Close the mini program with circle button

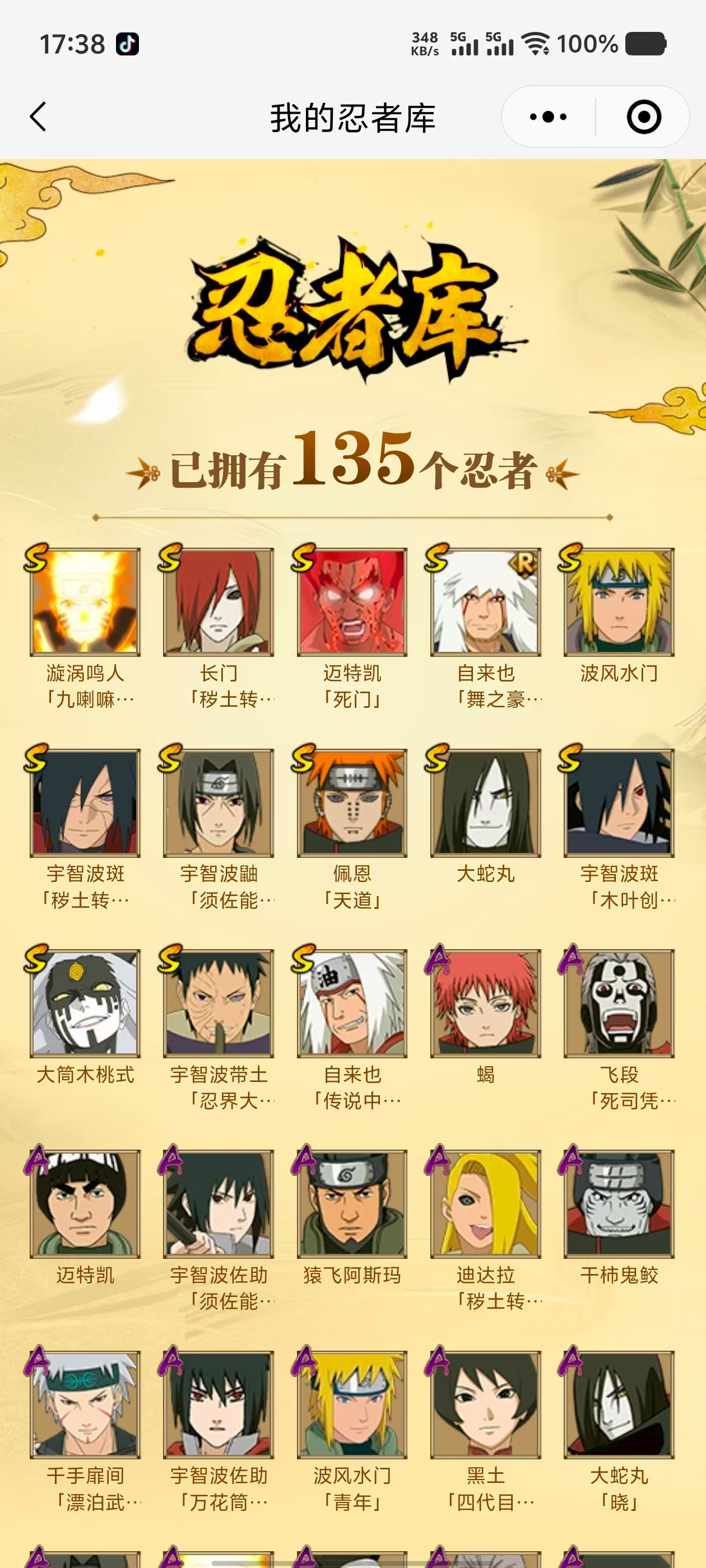click(643, 116)
